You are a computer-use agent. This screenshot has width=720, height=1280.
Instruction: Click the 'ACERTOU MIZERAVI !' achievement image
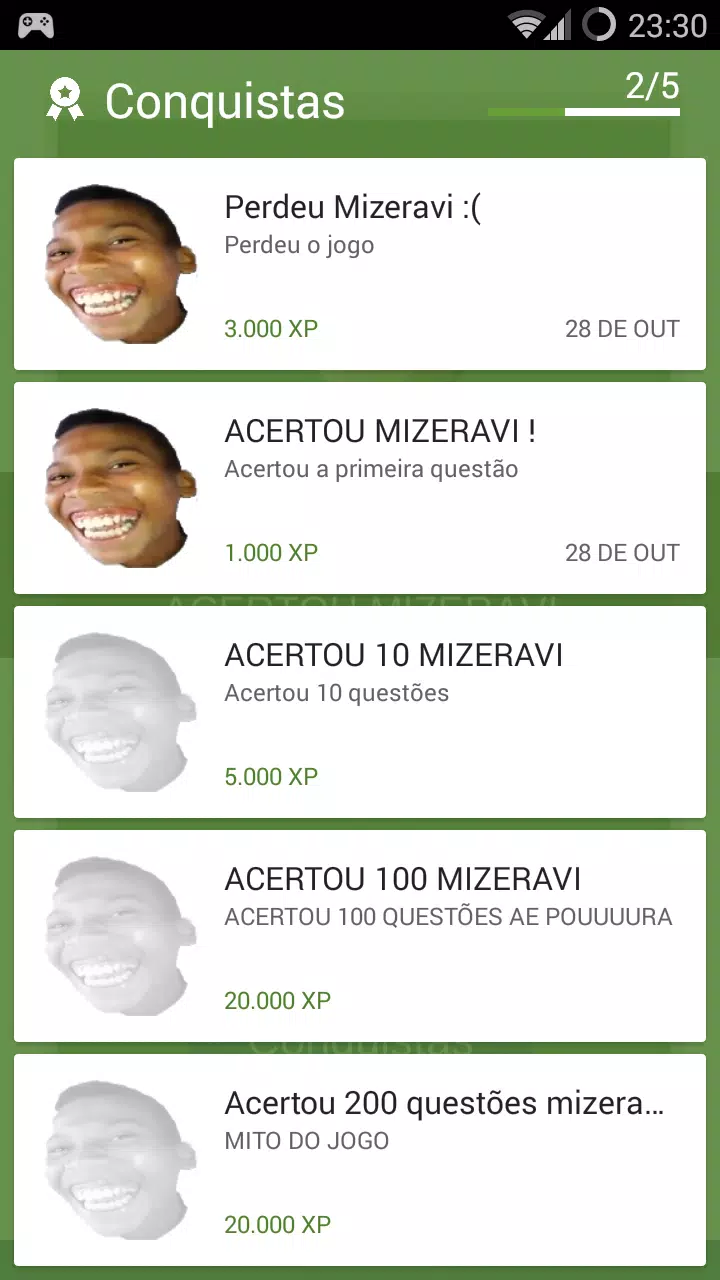tap(118, 486)
